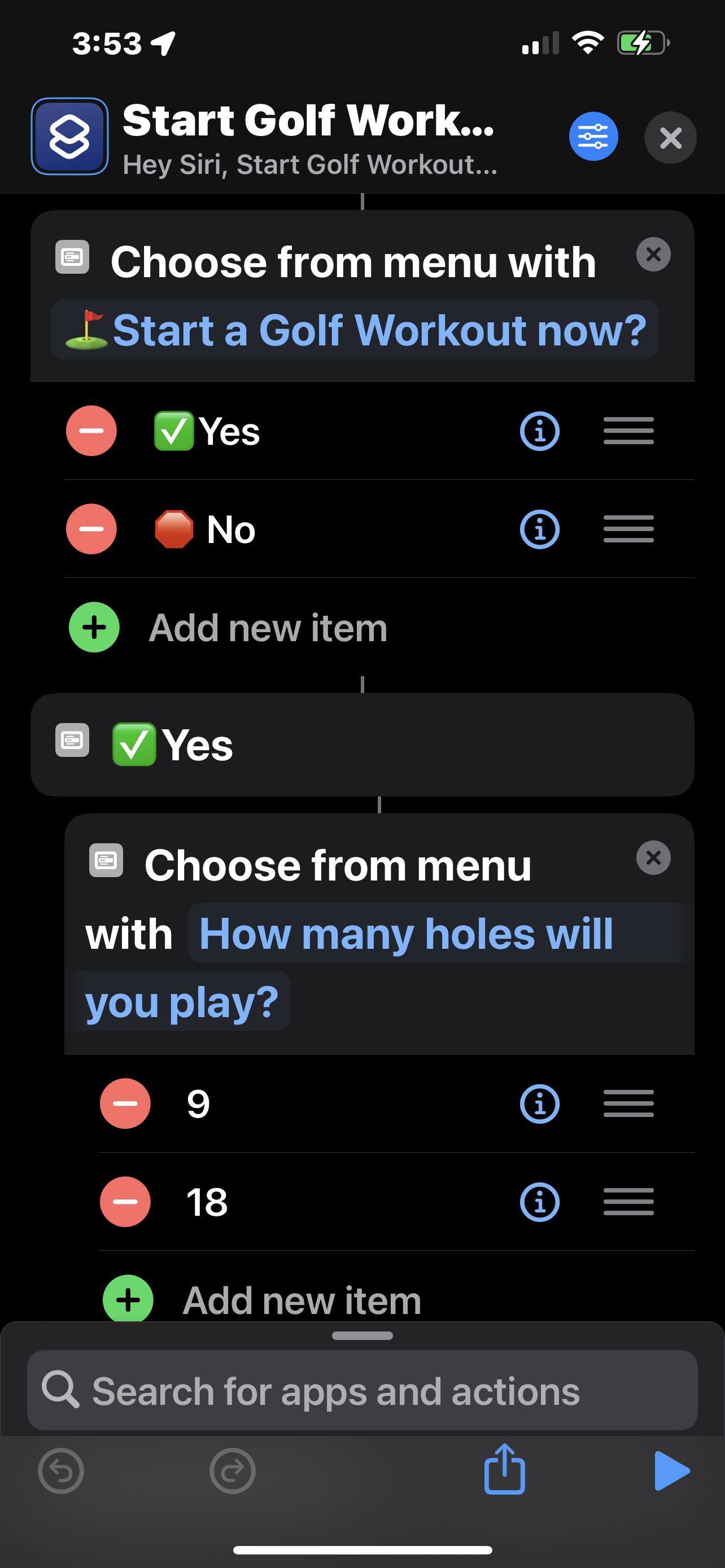Share this shortcut
The height and width of the screenshot is (1568, 725).
coord(504,1469)
